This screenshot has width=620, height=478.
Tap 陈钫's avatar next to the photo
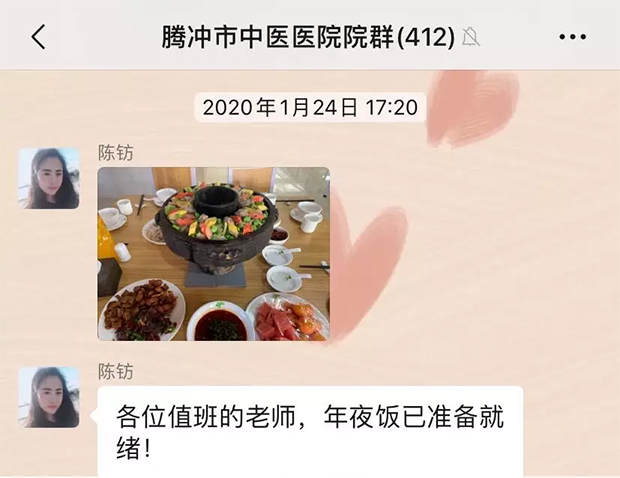tap(49, 178)
